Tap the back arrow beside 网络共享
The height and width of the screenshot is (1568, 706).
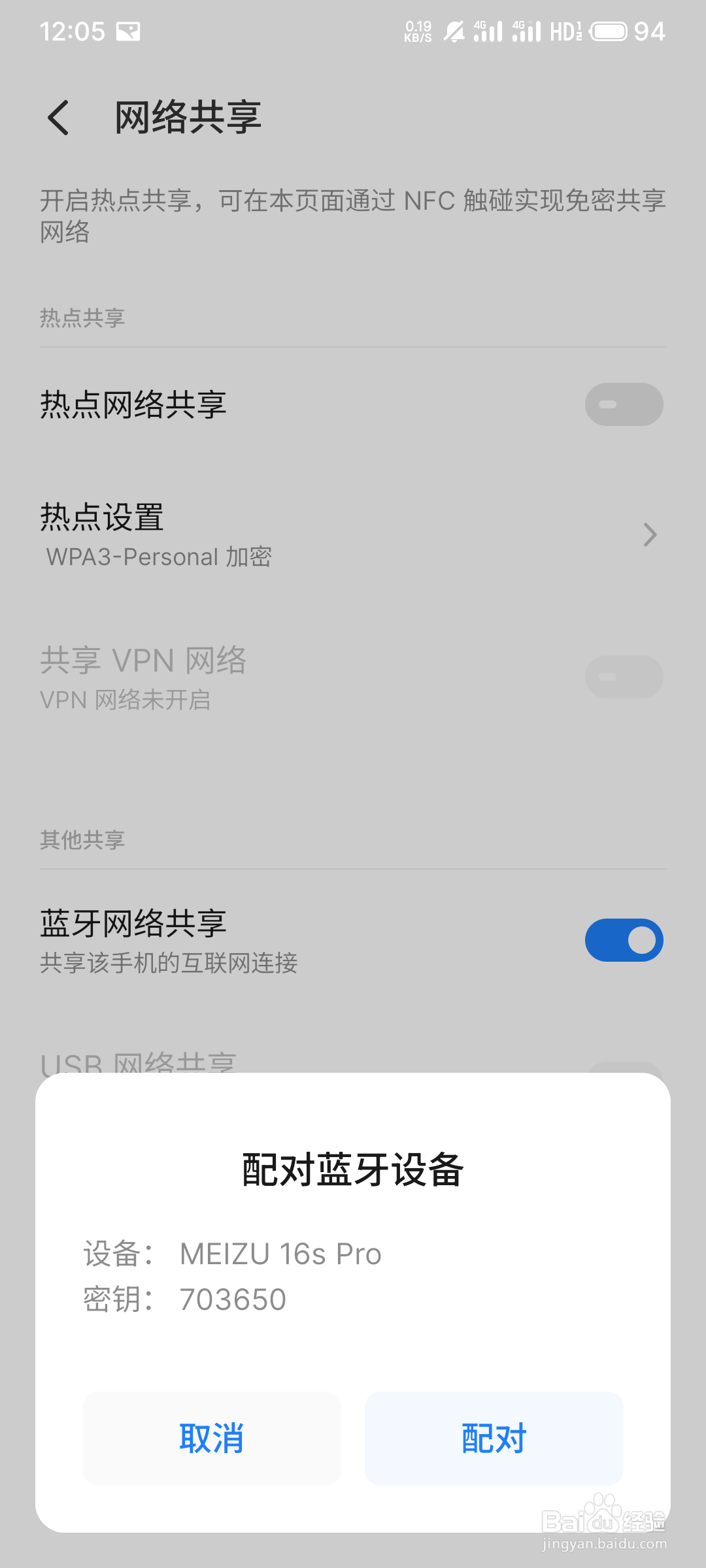click(x=59, y=118)
